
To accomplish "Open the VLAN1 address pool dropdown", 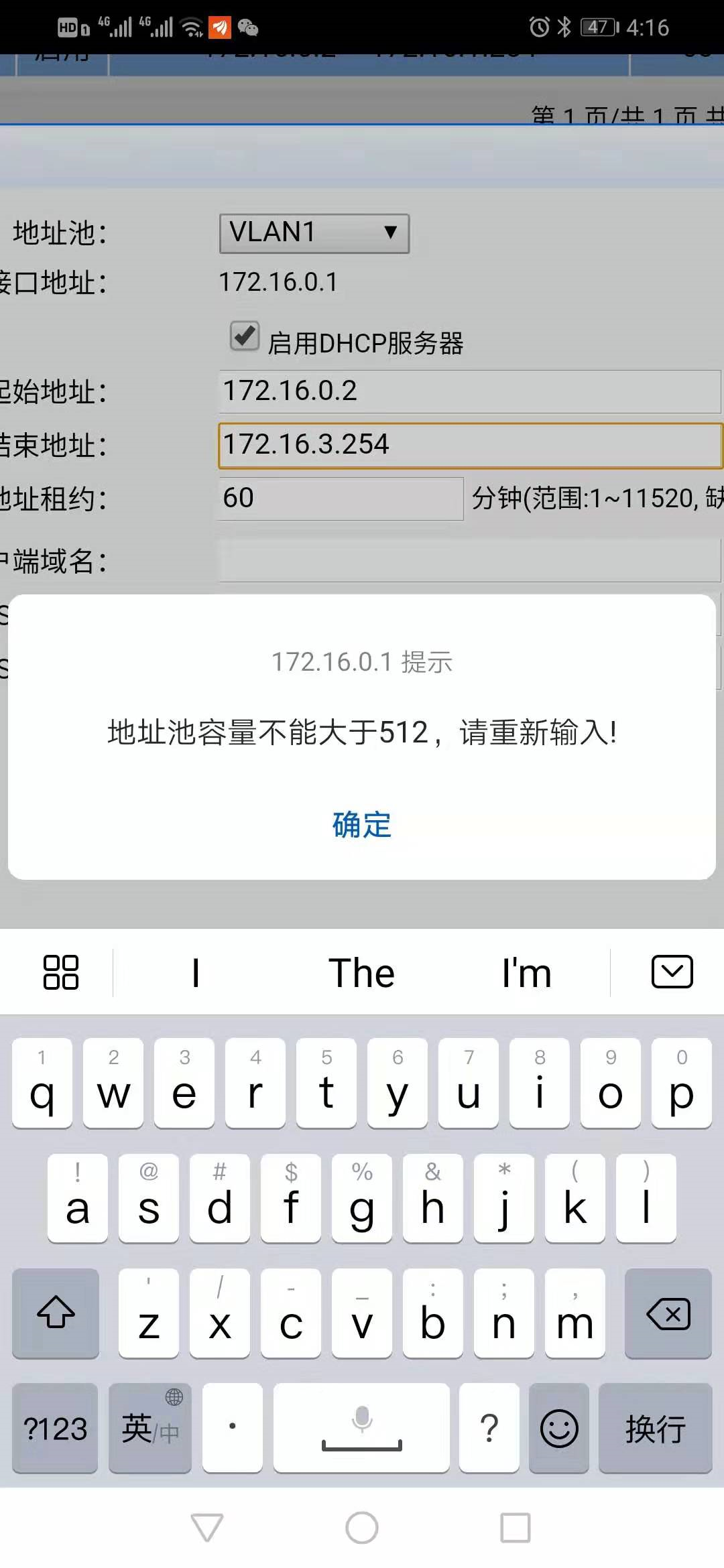I will coord(314,233).
